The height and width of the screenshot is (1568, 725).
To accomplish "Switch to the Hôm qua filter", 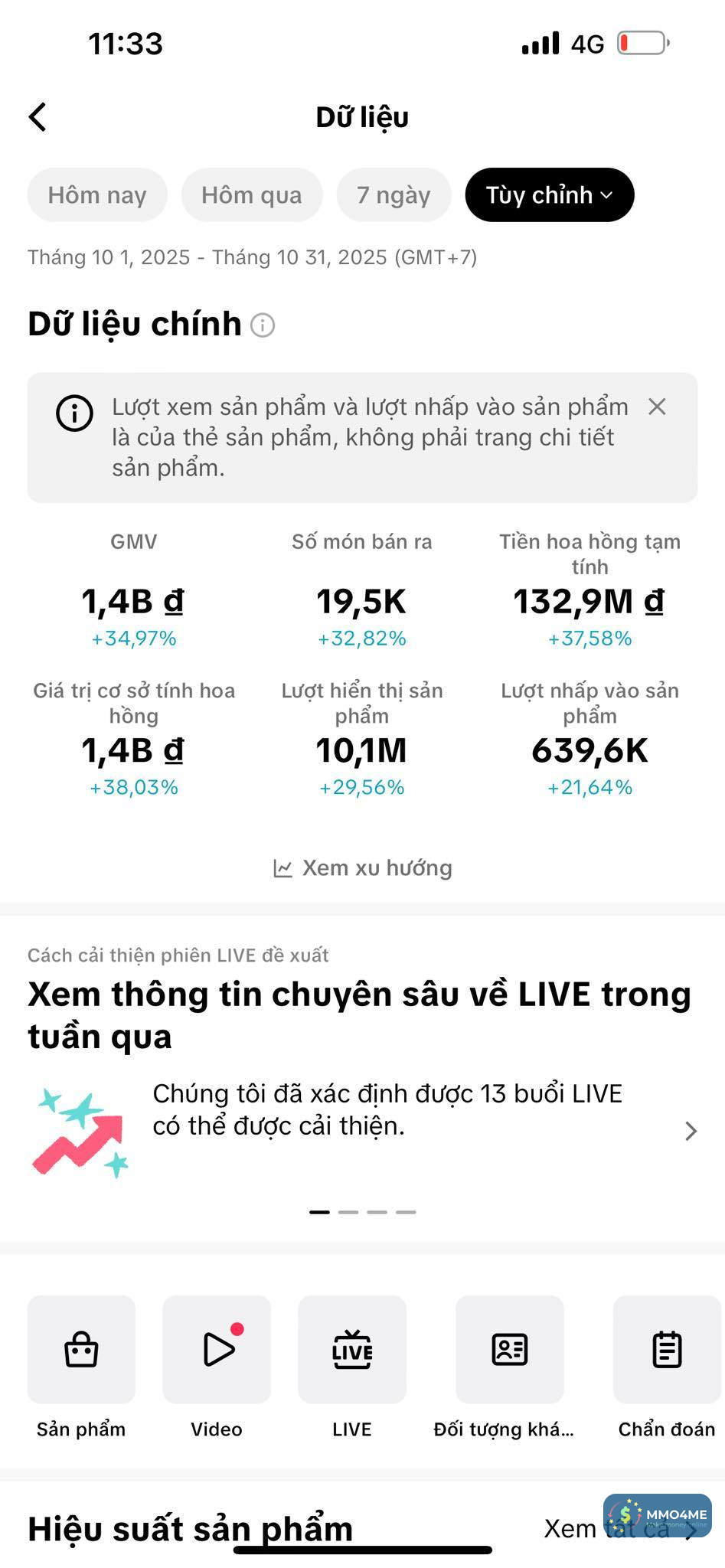I will [252, 195].
